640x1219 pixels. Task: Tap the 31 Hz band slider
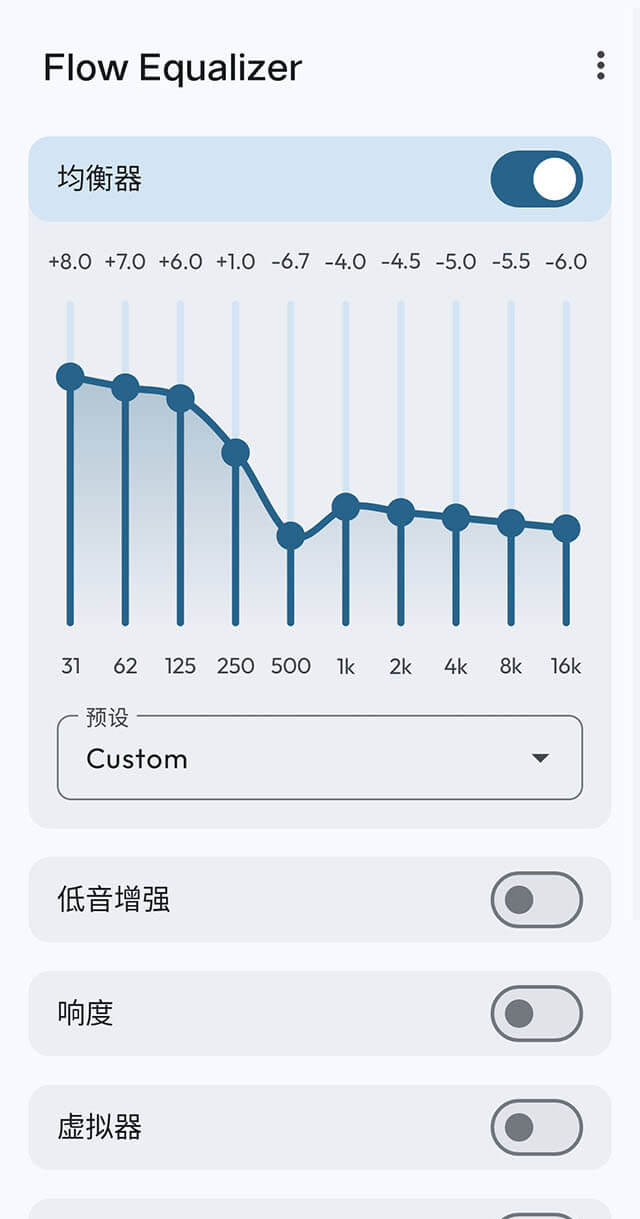[x=70, y=377]
